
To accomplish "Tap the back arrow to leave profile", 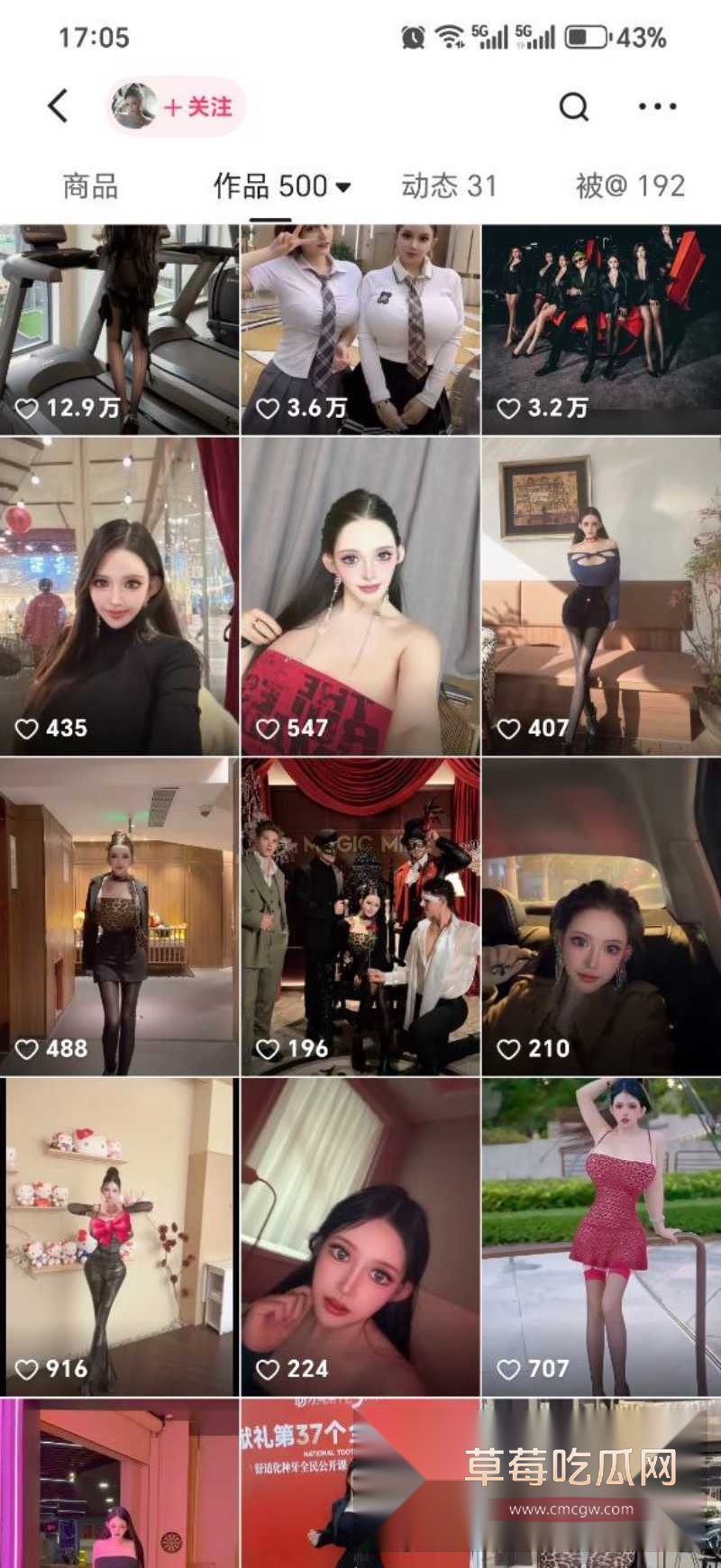I will pyautogui.click(x=57, y=105).
